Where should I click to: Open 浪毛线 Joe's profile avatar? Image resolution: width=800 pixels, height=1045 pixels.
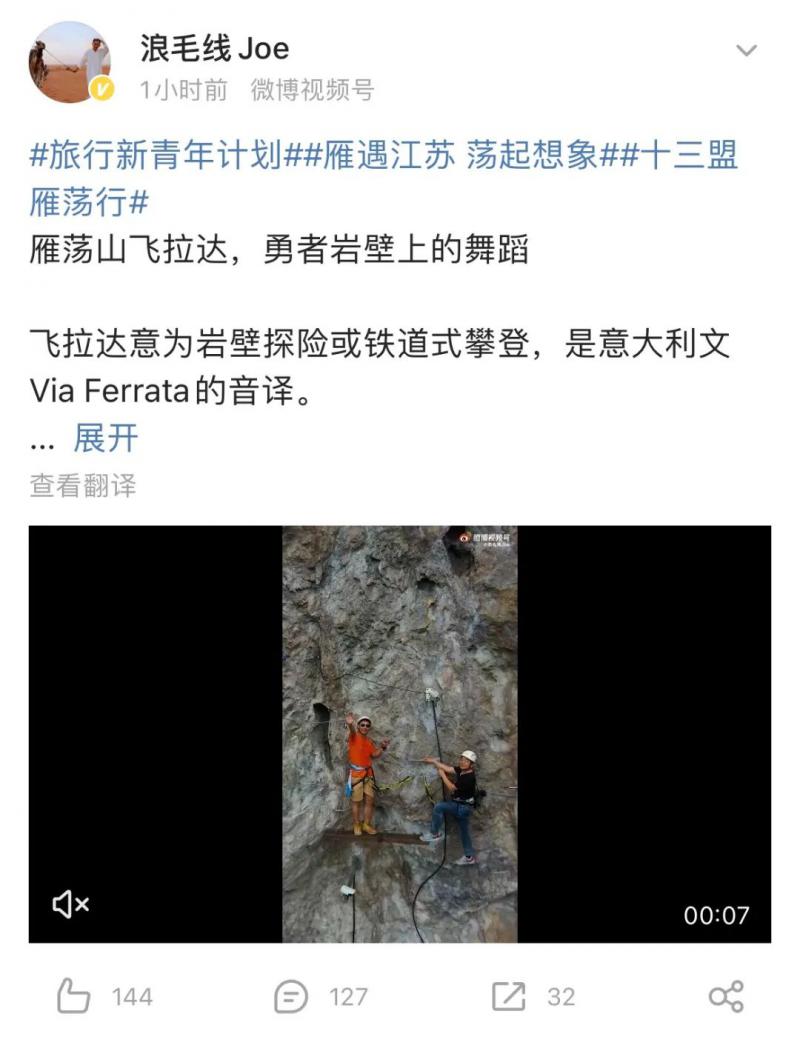68,63
